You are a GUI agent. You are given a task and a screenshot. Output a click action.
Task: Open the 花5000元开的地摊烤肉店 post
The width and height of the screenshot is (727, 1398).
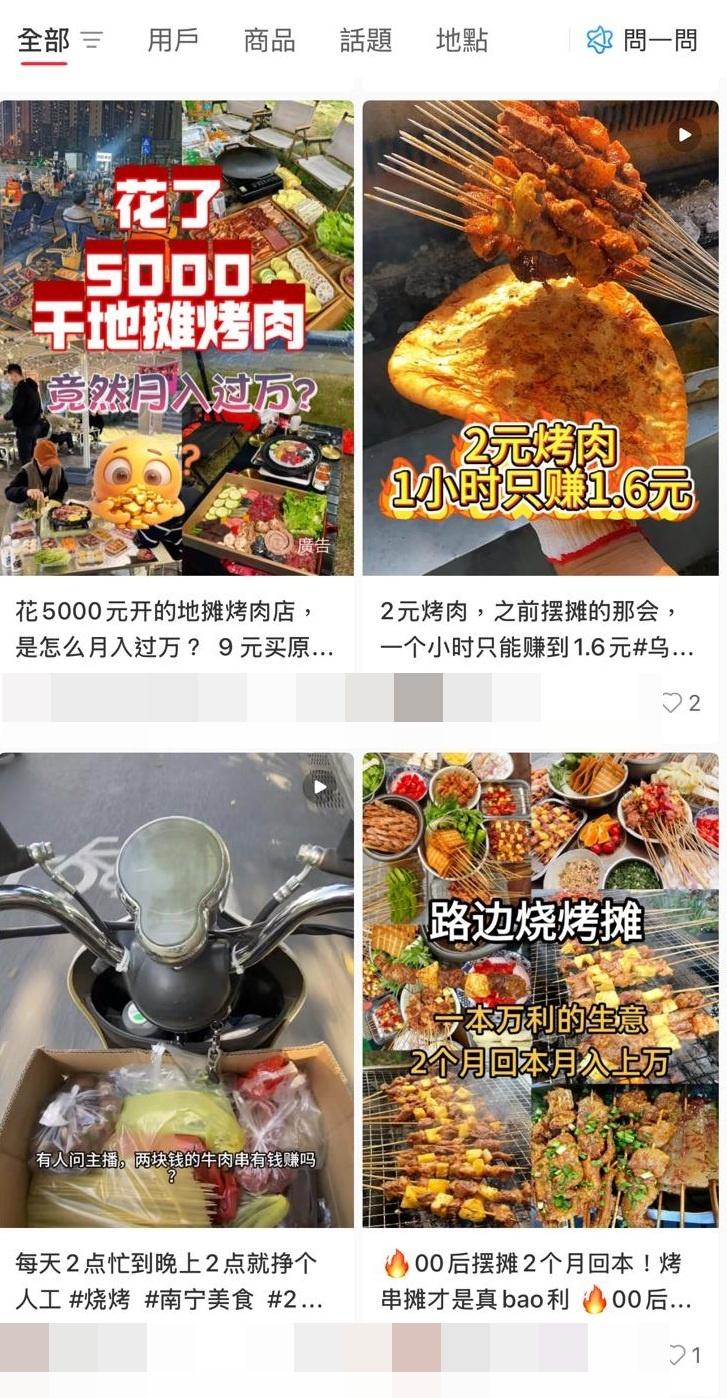pyautogui.click(x=177, y=340)
